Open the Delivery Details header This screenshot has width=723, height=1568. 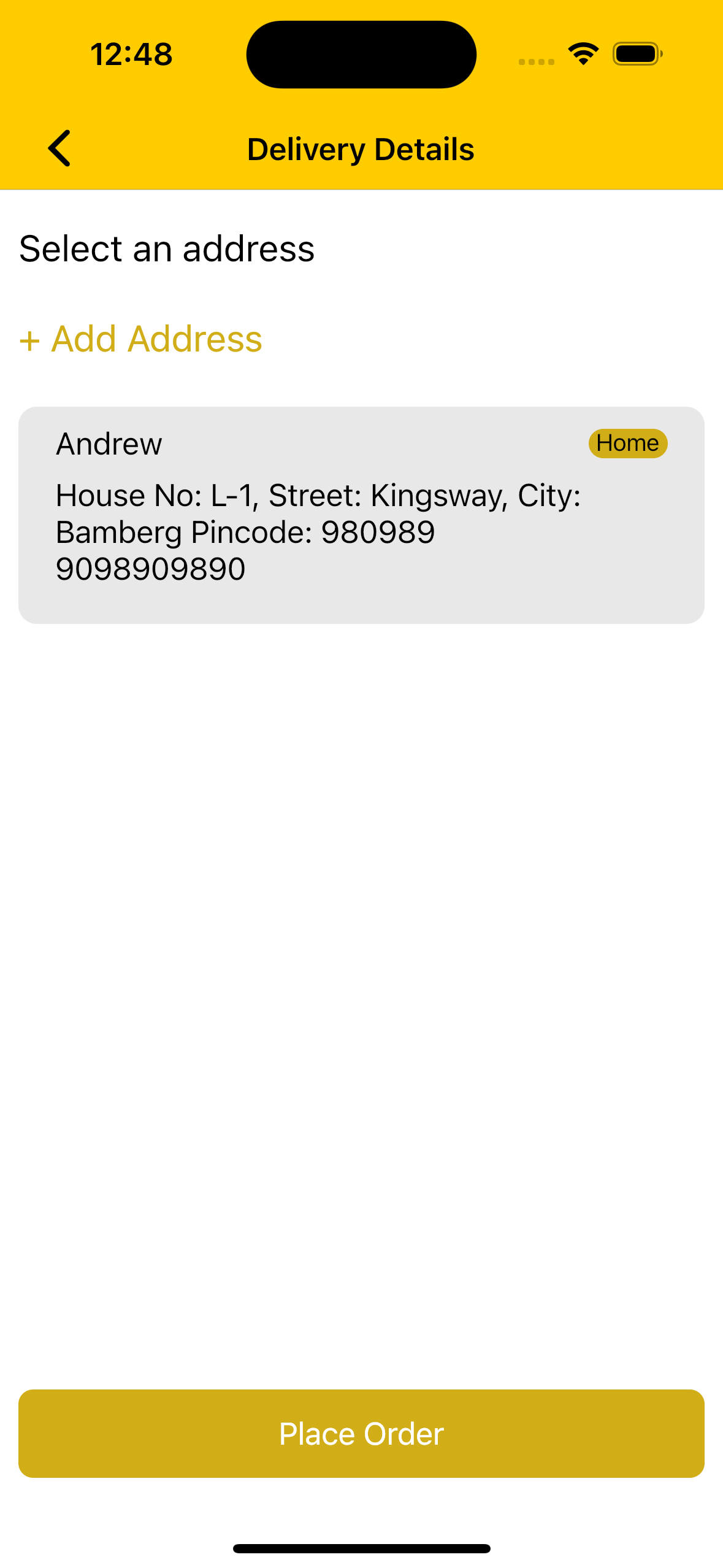(x=361, y=148)
